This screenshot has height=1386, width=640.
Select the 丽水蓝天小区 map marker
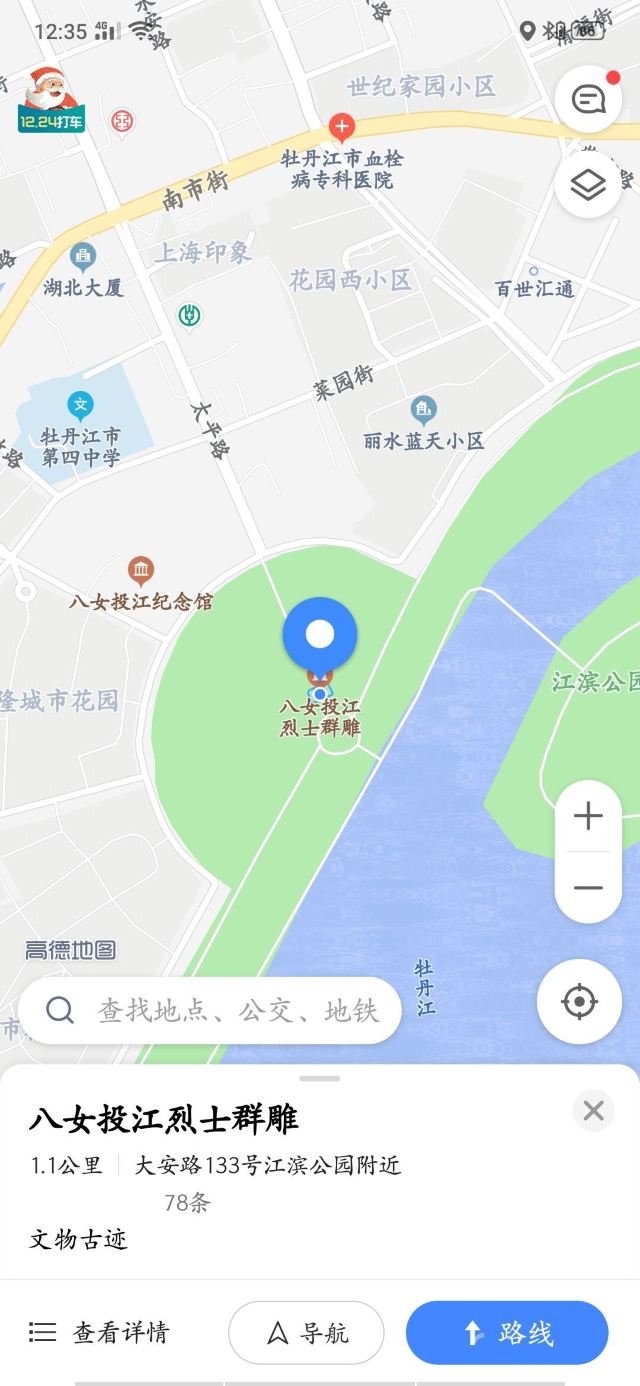(424, 409)
